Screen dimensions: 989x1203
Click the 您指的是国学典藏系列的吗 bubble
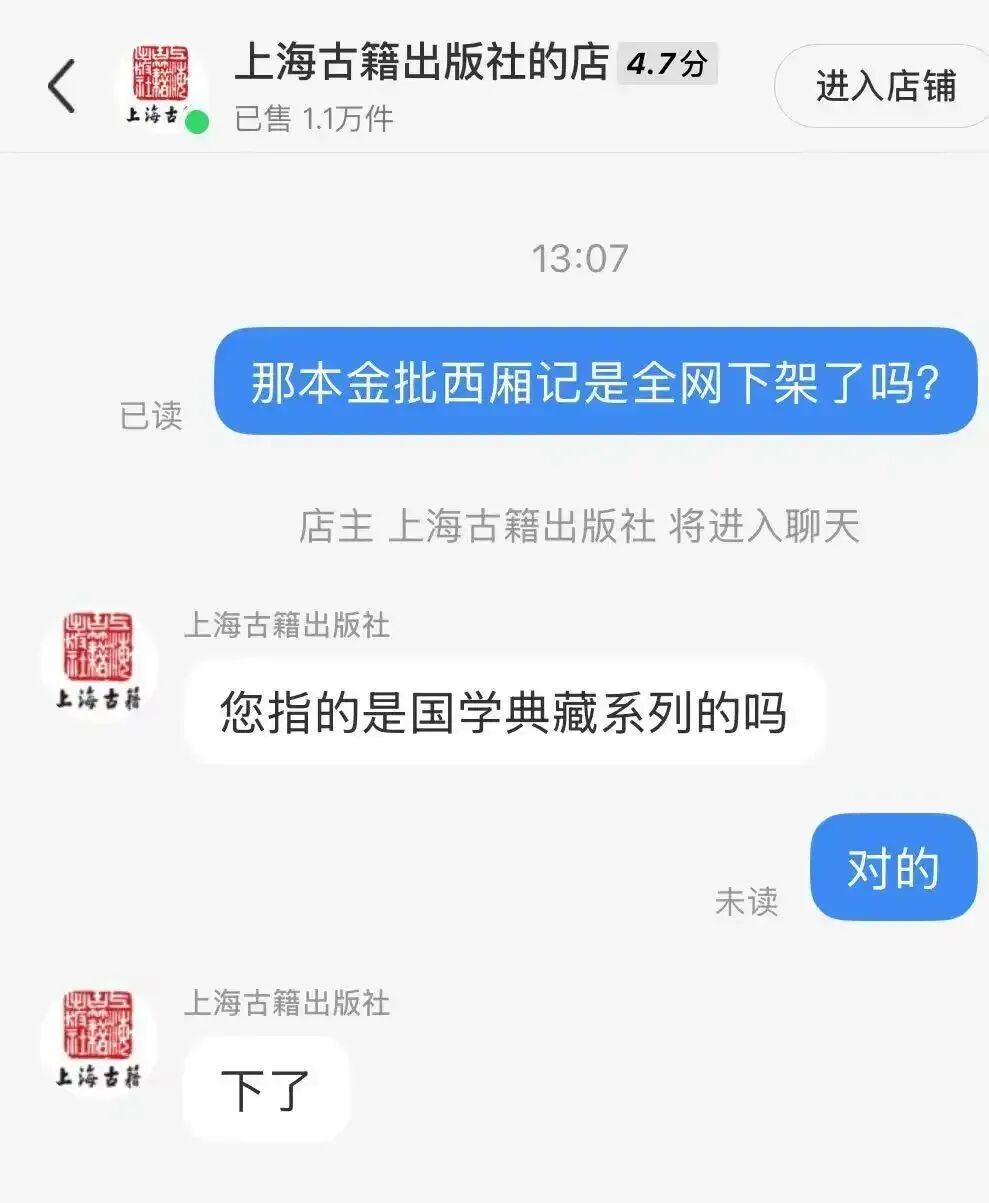pos(502,711)
